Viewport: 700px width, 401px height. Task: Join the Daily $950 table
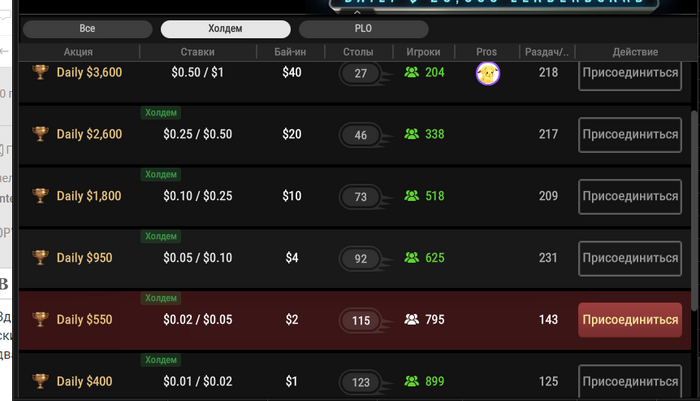click(630, 257)
